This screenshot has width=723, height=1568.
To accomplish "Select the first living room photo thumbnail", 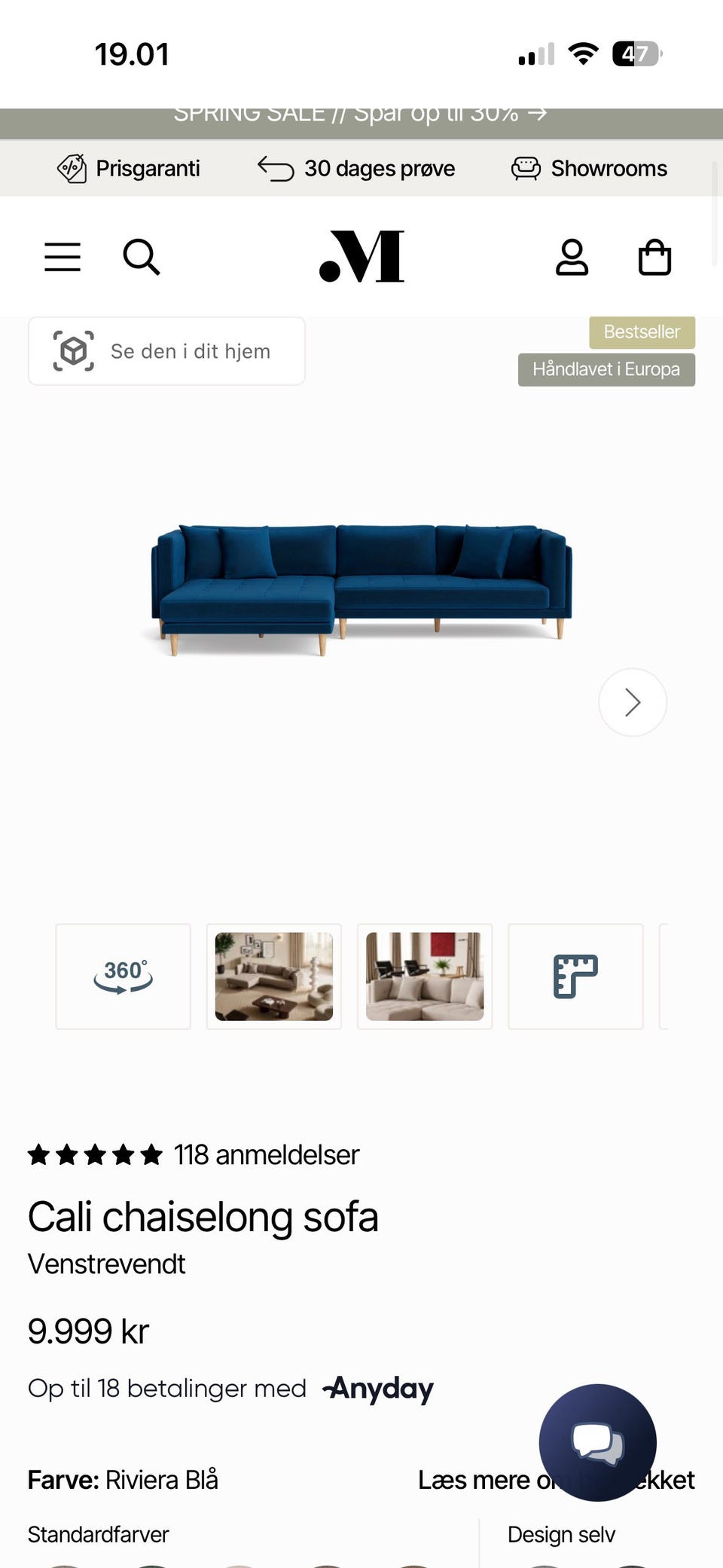I will [x=273, y=977].
